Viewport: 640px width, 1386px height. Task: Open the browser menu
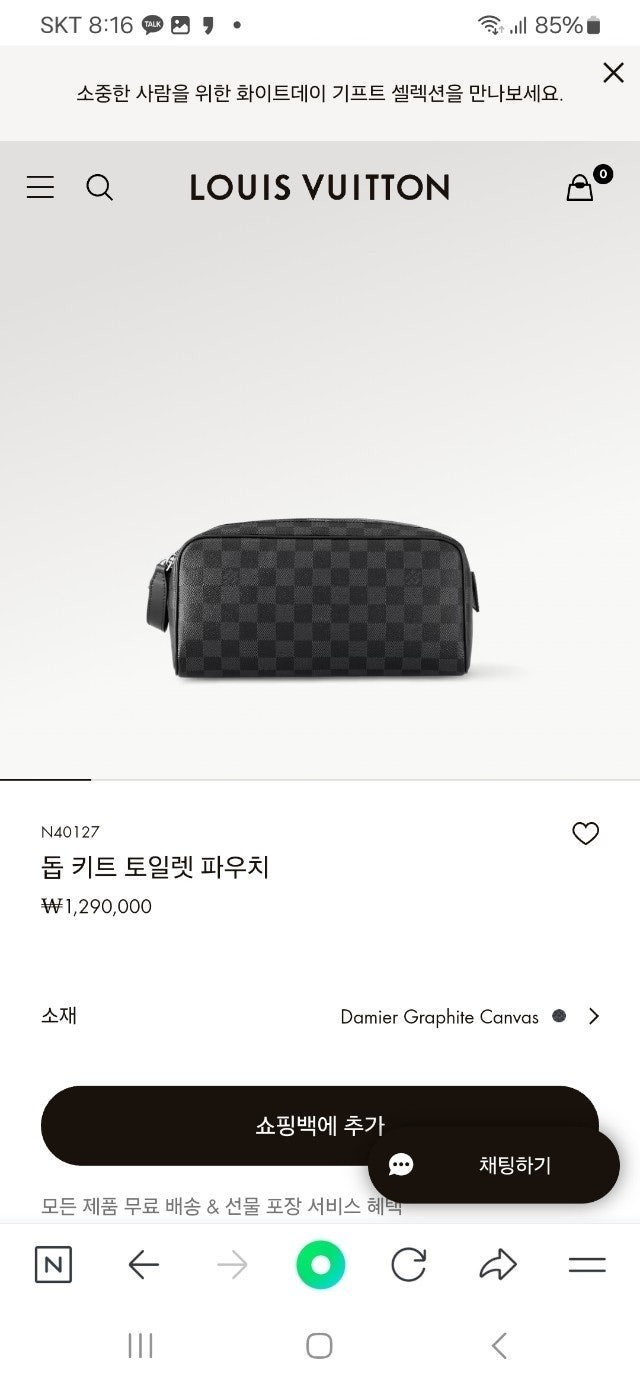coord(587,1265)
